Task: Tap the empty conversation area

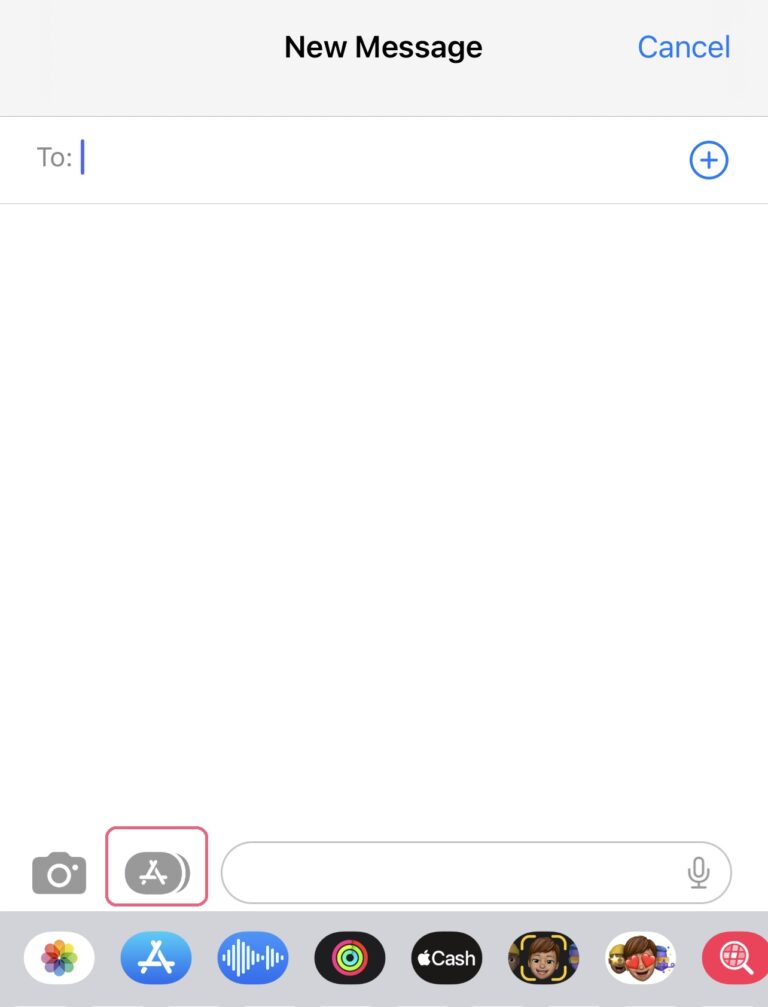Action: 384,500
